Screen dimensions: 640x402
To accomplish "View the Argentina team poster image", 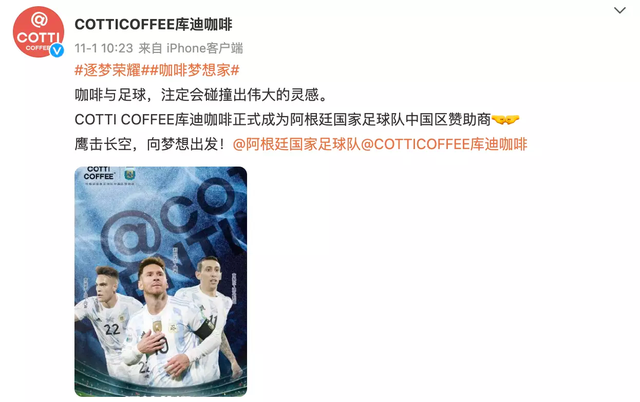I will pyautogui.click(x=161, y=280).
